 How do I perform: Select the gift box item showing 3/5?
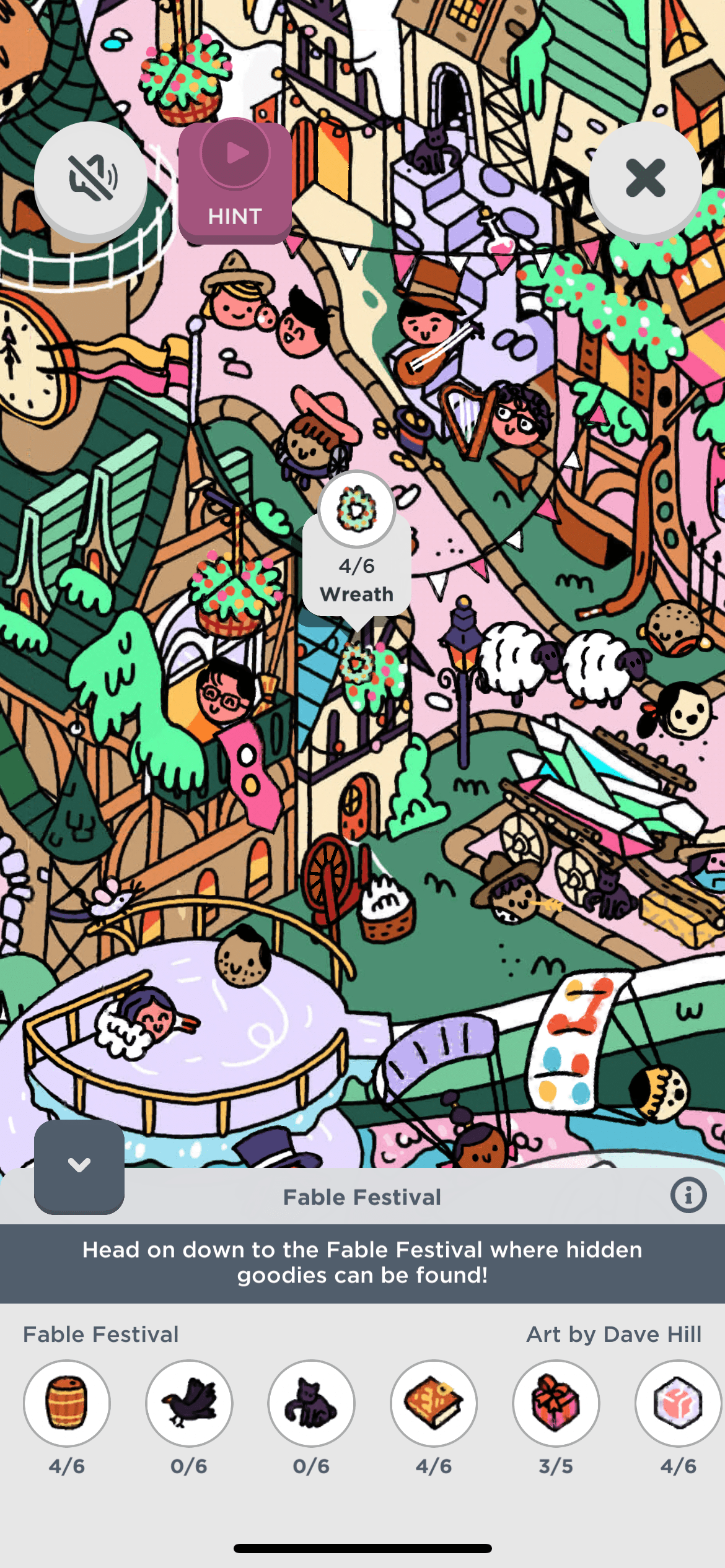[556, 1403]
